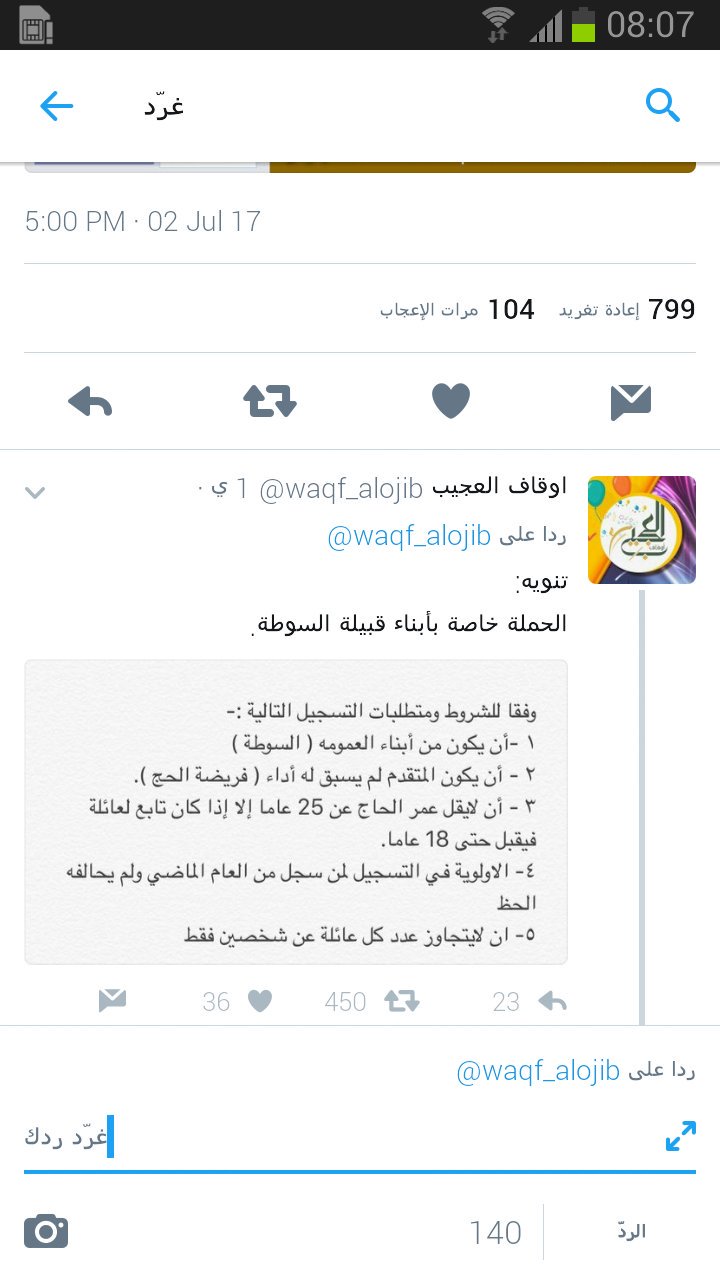The height and width of the screenshot is (1280, 720).
Task: Attach a photo with the camera icon
Action: pos(46,1231)
